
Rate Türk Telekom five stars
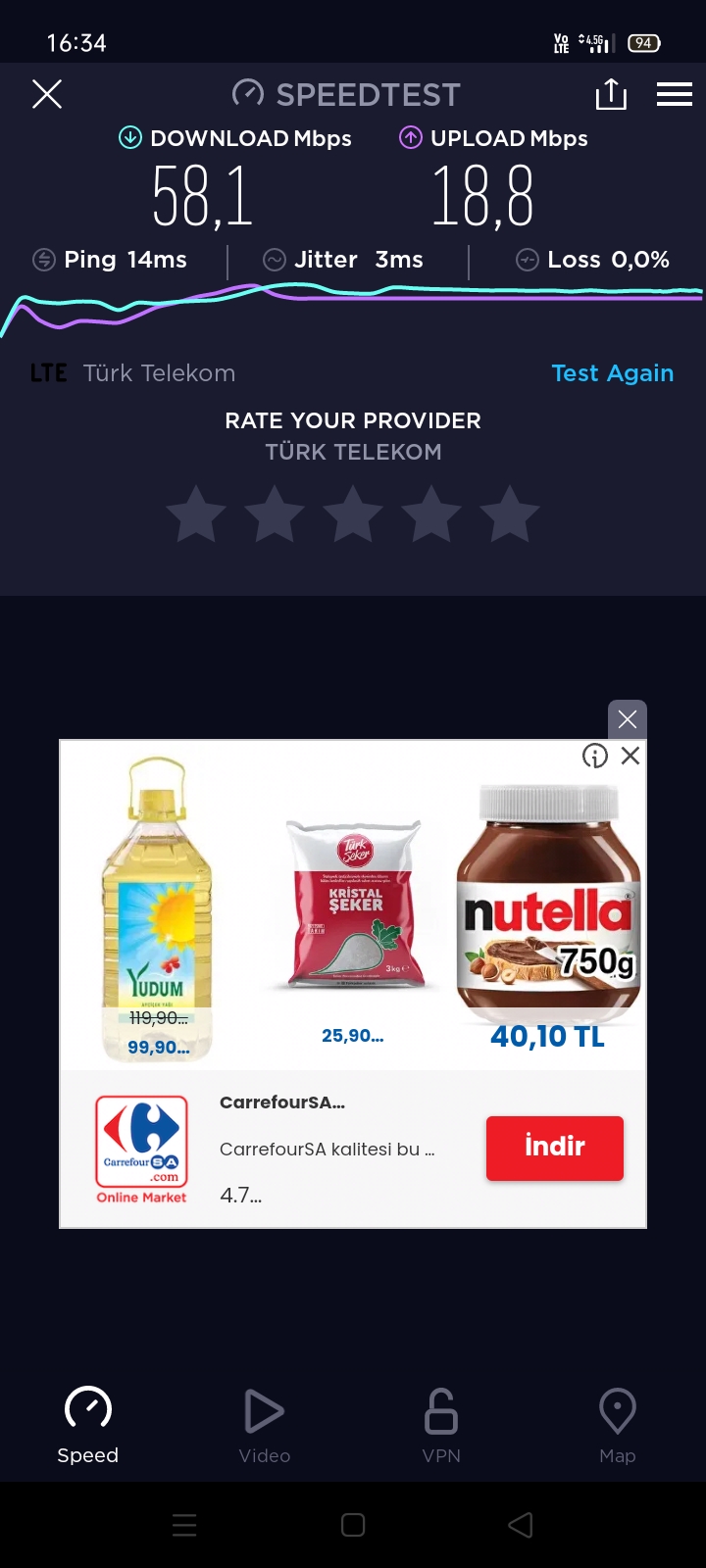click(510, 514)
